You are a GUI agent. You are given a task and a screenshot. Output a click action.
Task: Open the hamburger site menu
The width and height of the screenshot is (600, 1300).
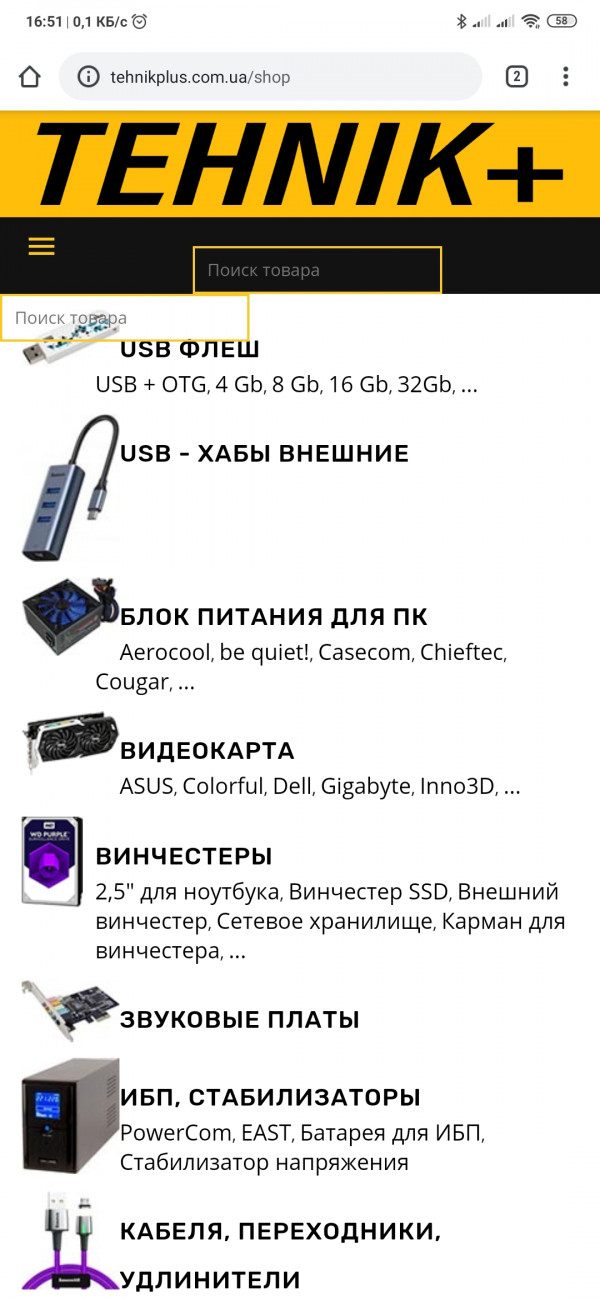pyautogui.click(x=41, y=246)
